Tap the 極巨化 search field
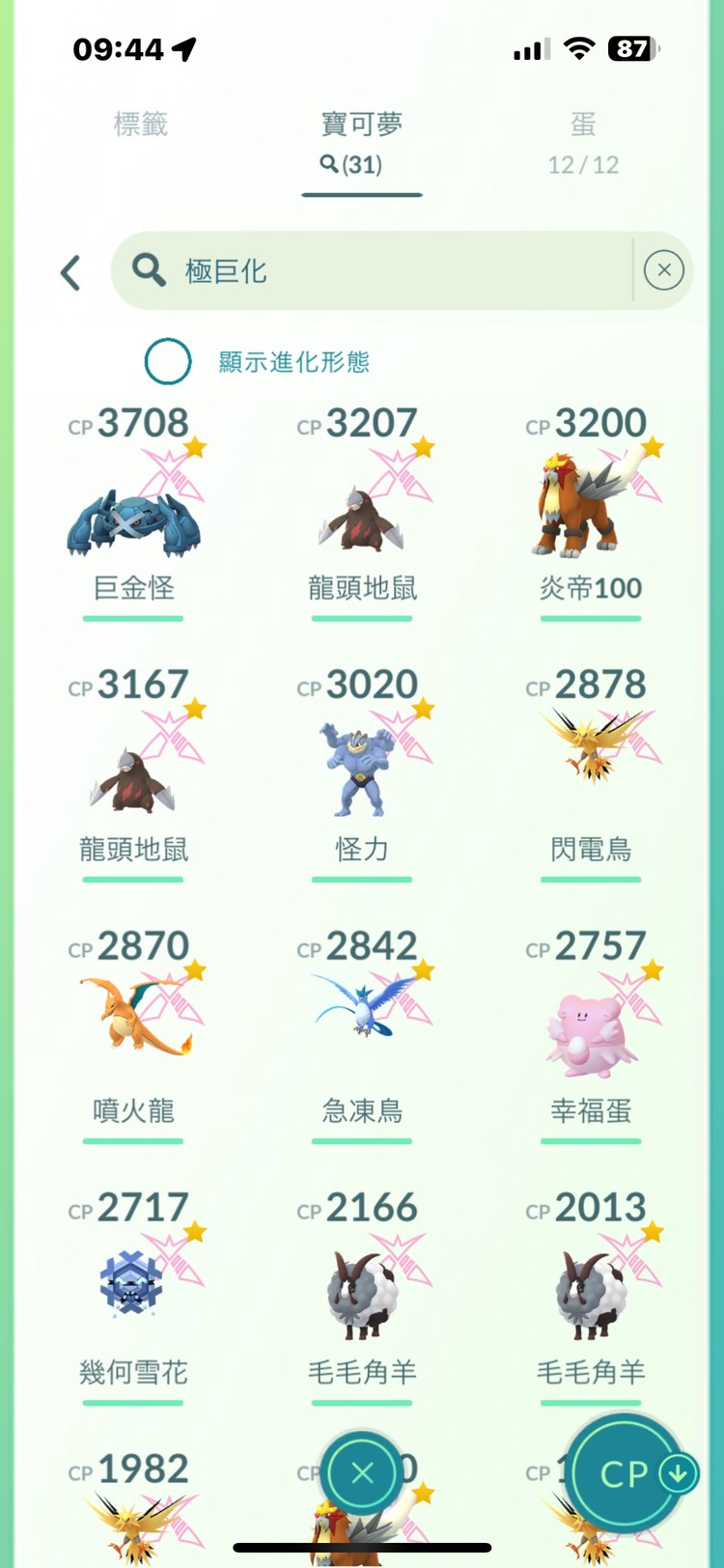724x1568 pixels. 386,270
